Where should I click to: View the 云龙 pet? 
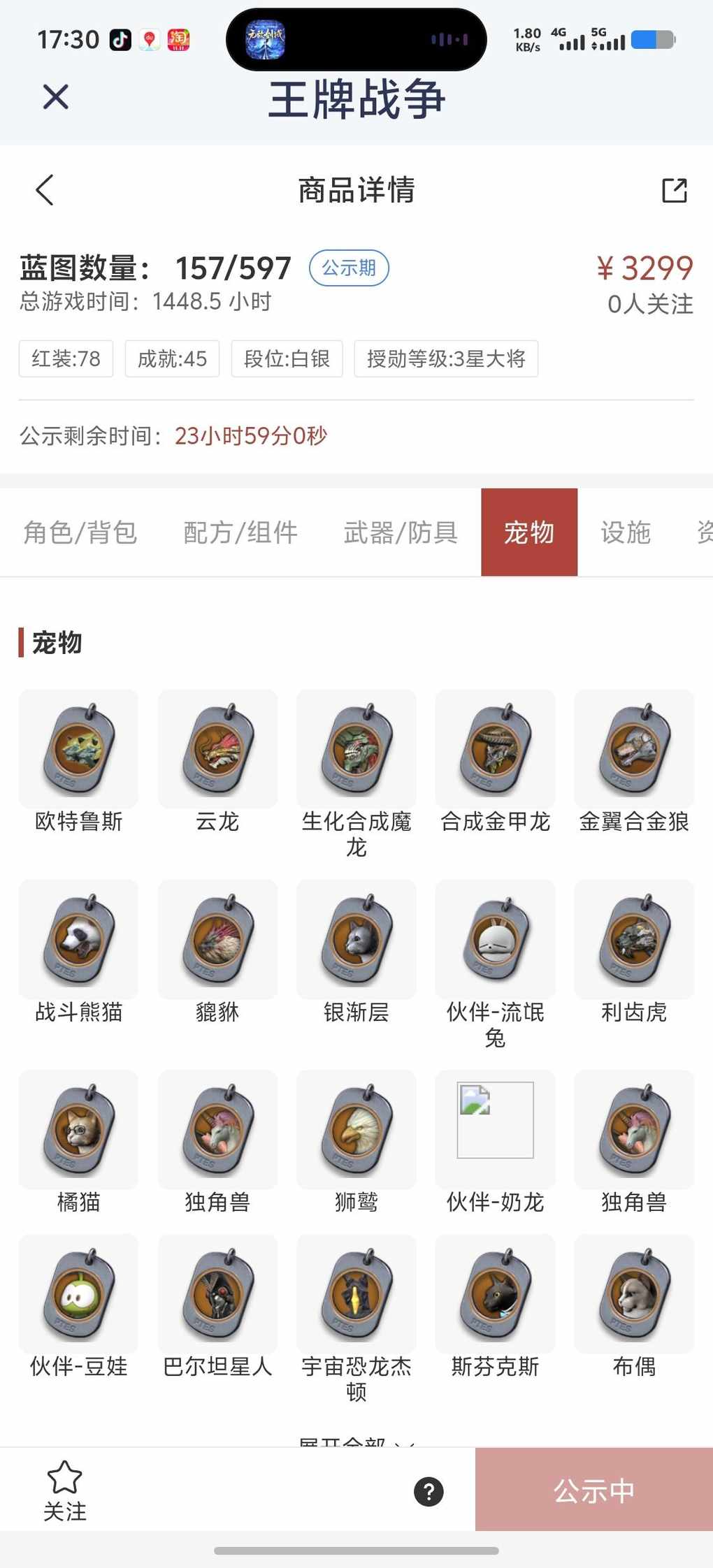click(x=217, y=750)
